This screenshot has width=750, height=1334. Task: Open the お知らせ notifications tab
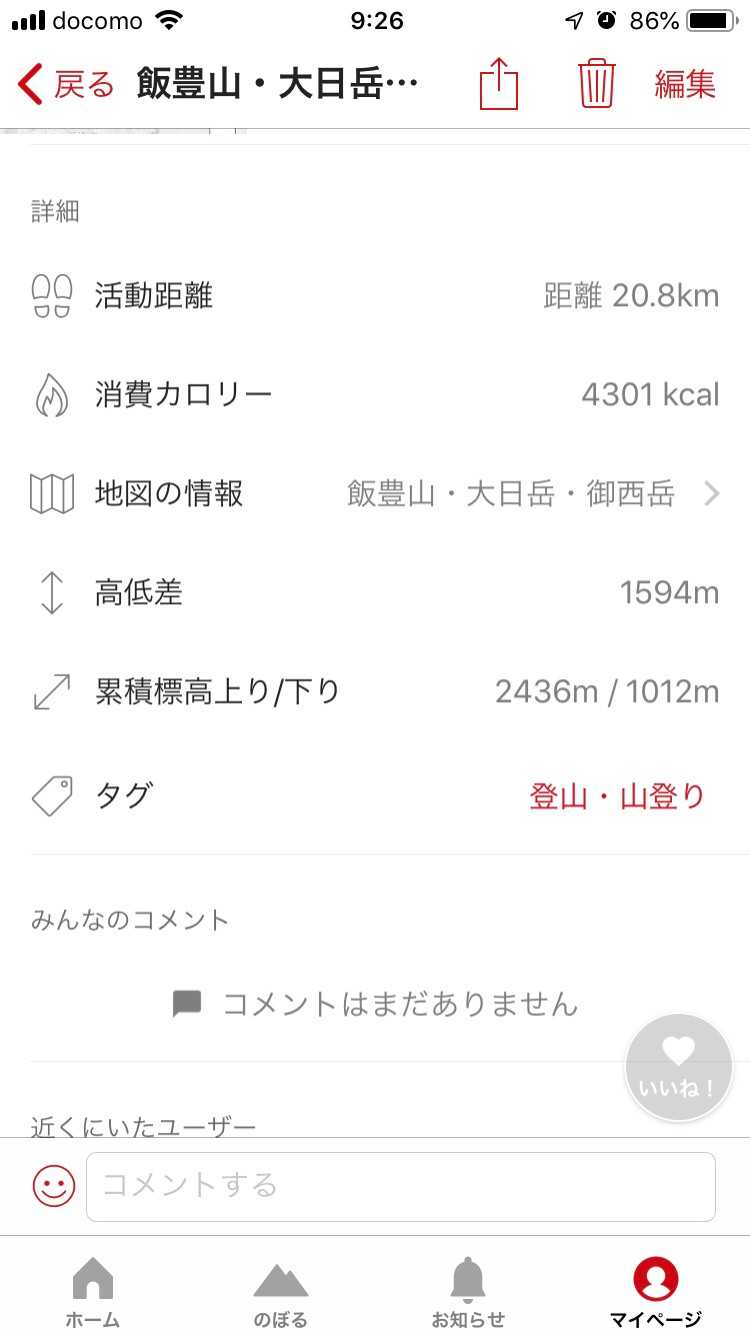tap(468, 1292)
